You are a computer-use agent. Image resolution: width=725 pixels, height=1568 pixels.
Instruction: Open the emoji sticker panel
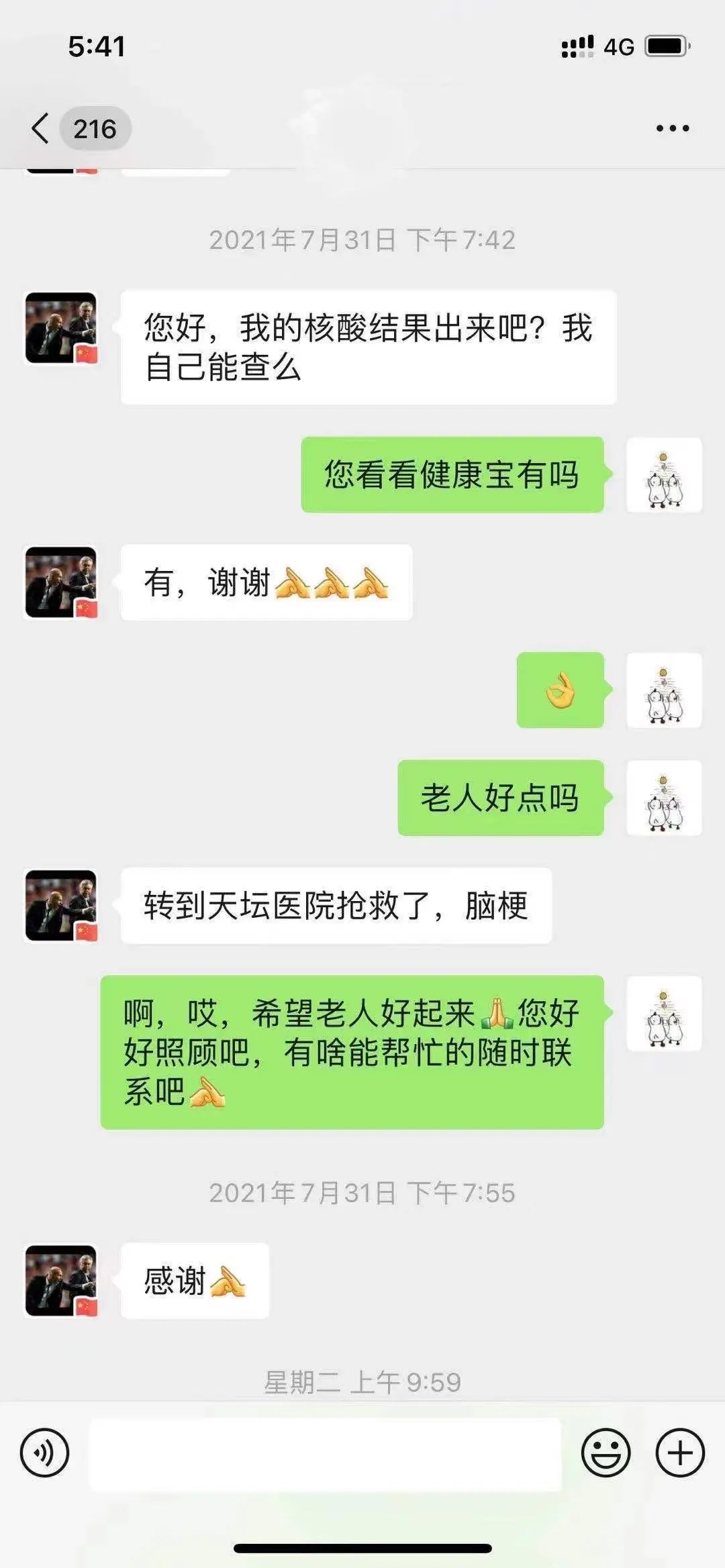[x=606, y=1453]
